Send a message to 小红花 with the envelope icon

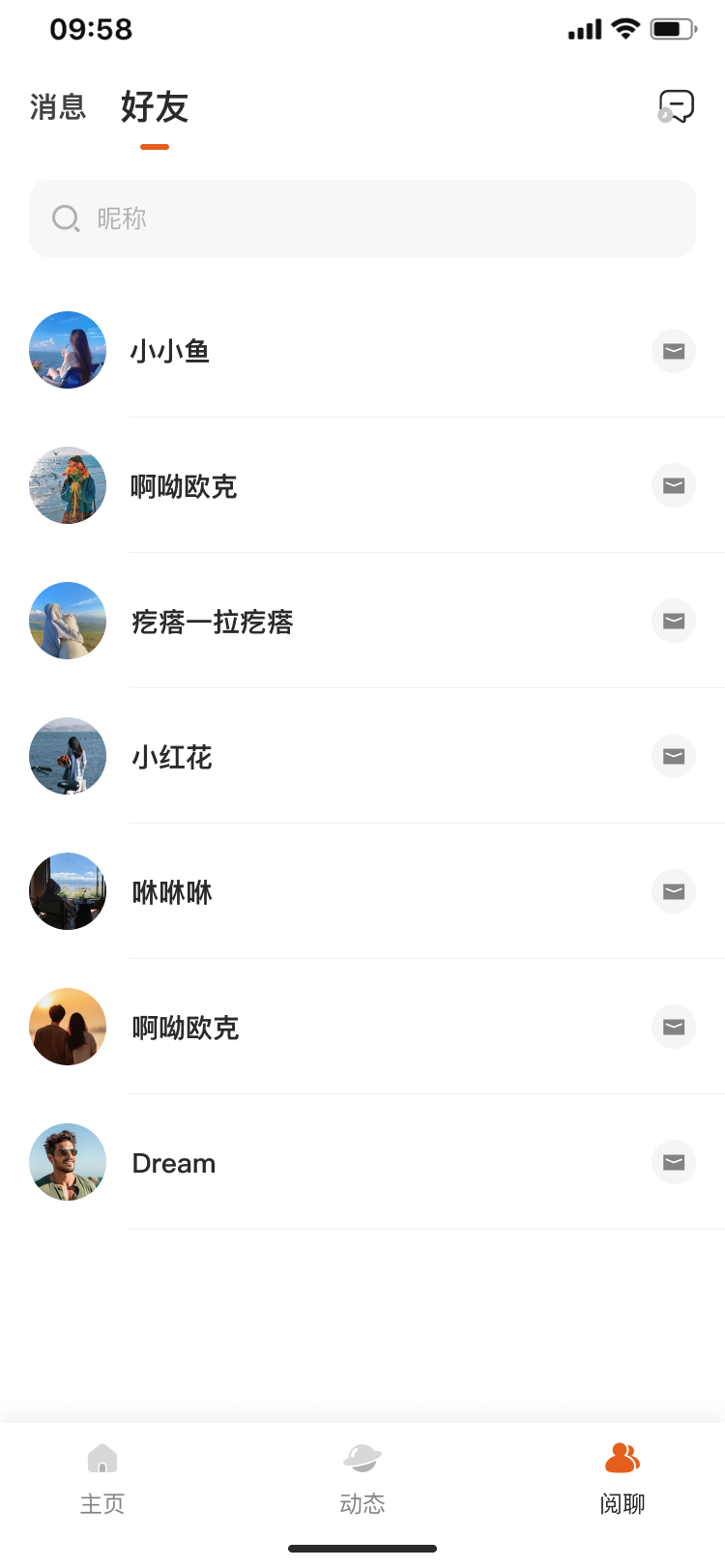click(x=674, y=756)
